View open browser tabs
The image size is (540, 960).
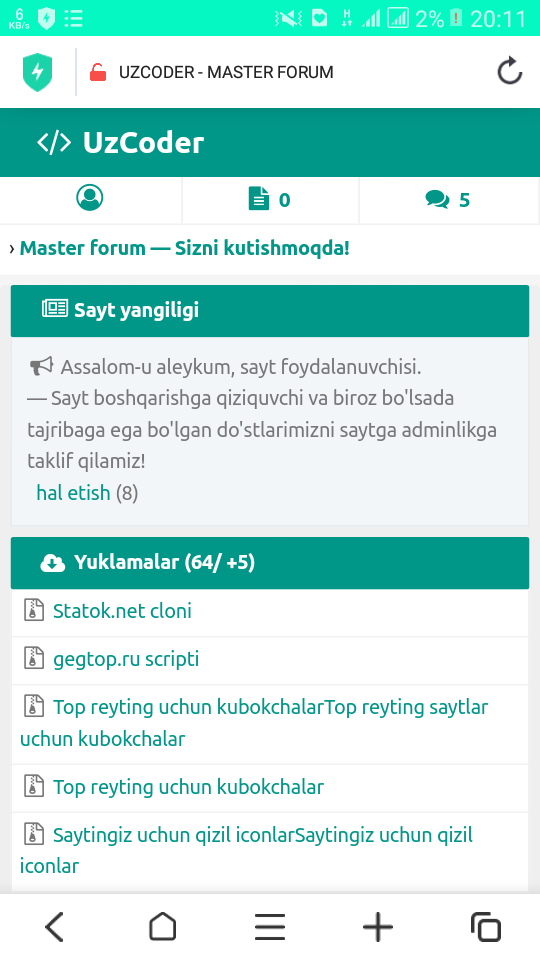(486, 926)
